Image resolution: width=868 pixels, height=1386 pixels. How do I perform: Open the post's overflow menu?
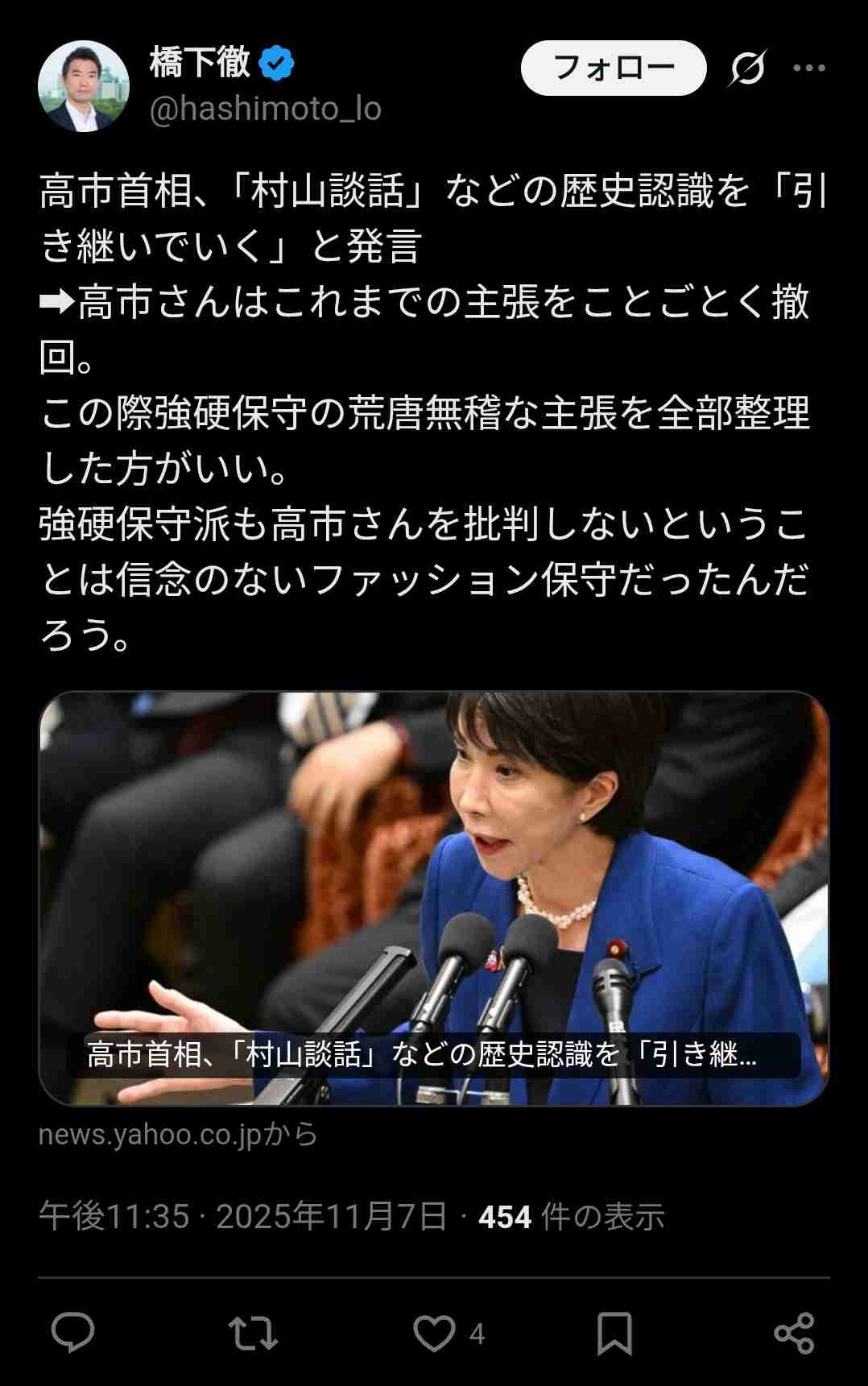click(x=808, y=68)
